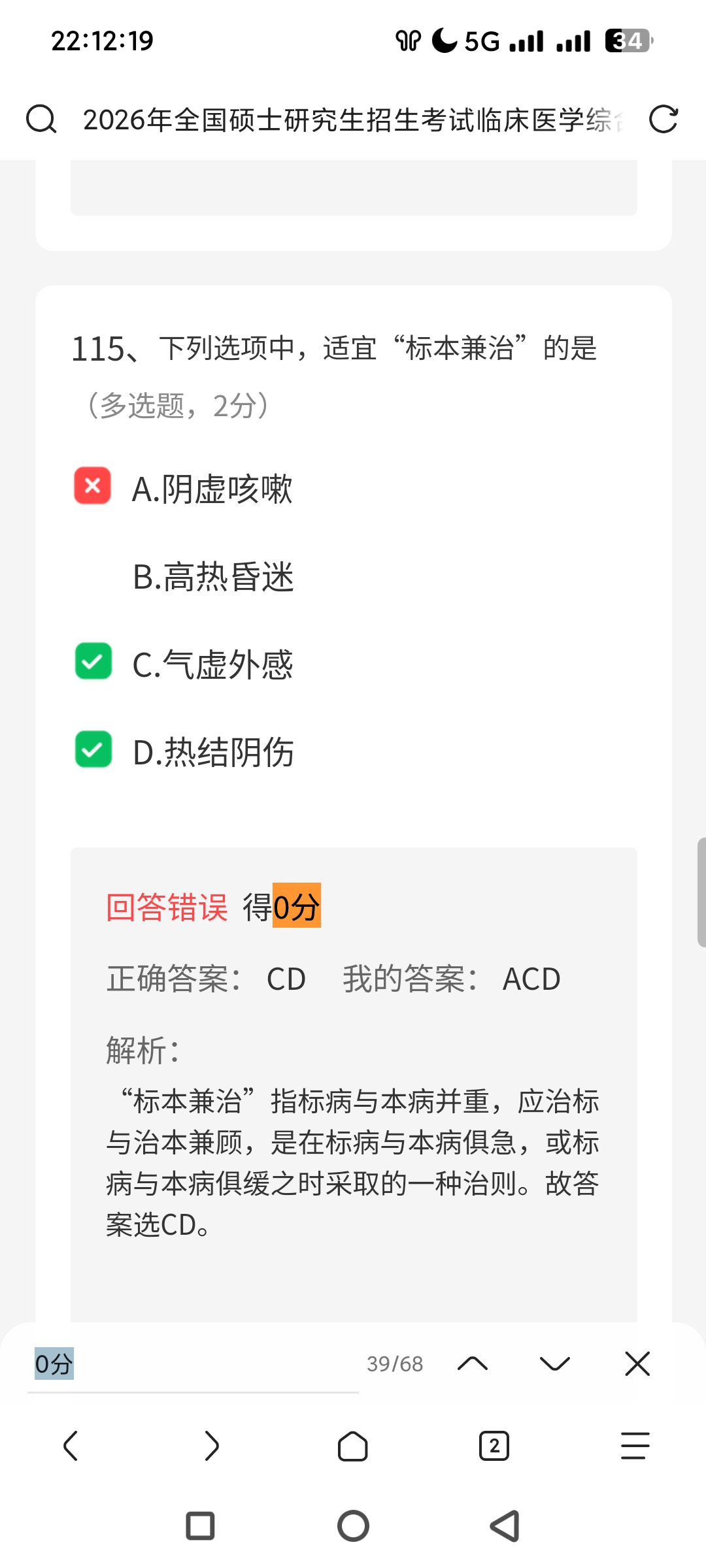Image resolution: width=706 pixels, height=1568 pixels.
Task: Open the page title address field
Action: 353,120
